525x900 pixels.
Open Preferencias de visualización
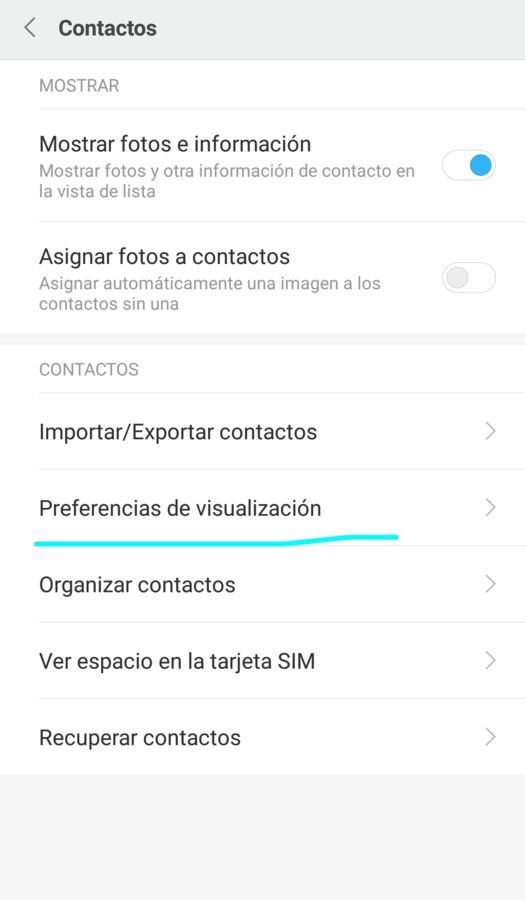pos(262,508)
